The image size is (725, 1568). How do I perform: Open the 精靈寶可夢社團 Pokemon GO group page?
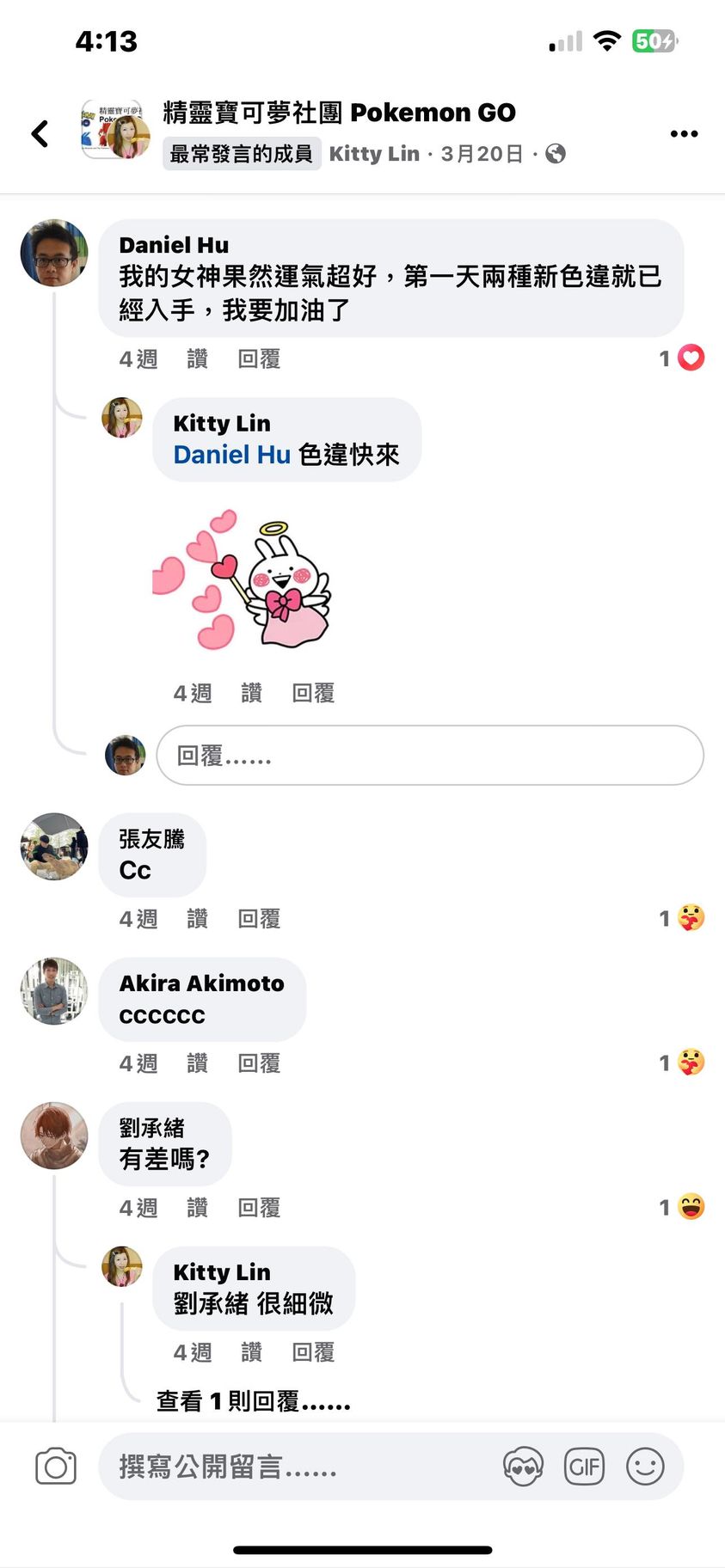tap(339, 113)
